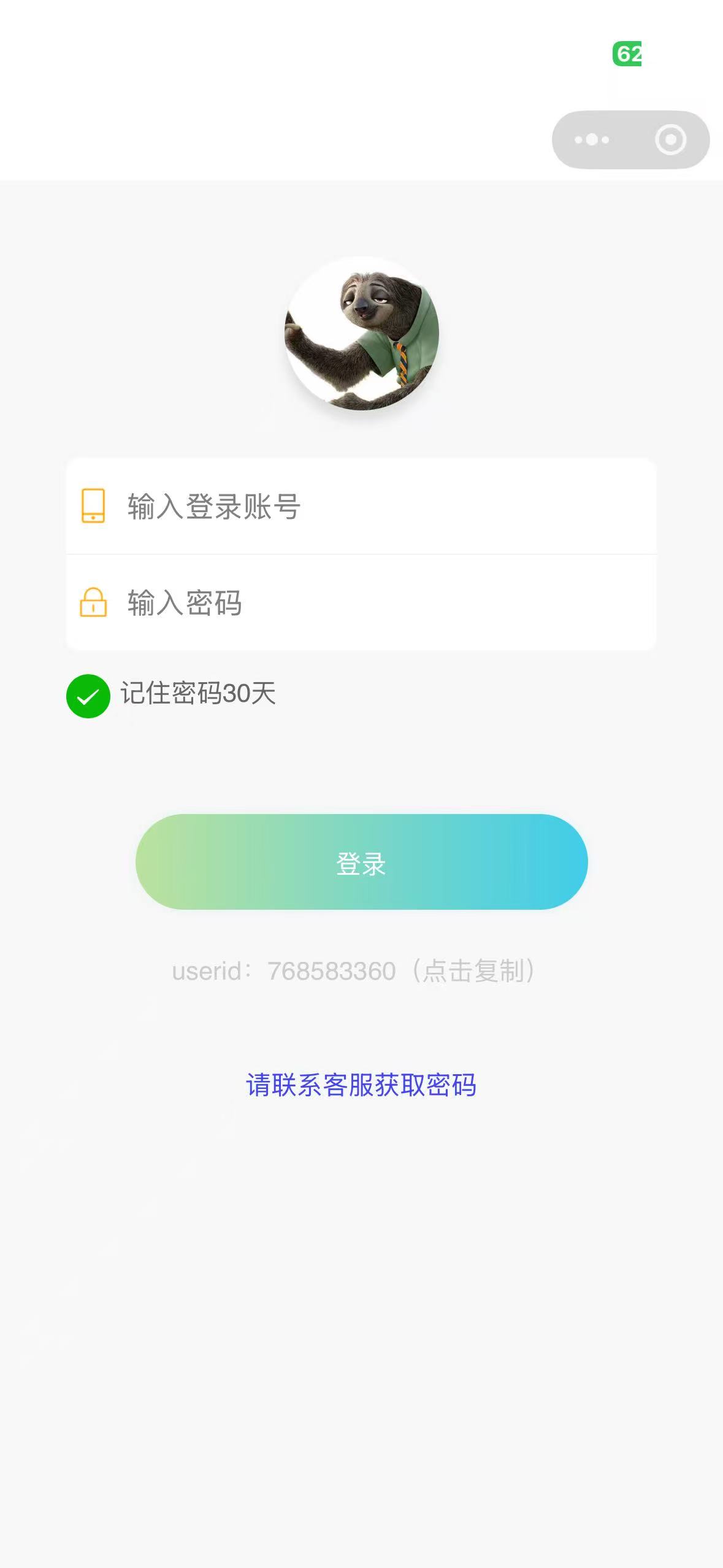This screenshot has width=723, height=1568.
Task: Copy the userid 768583360
Action: (354, 971)
